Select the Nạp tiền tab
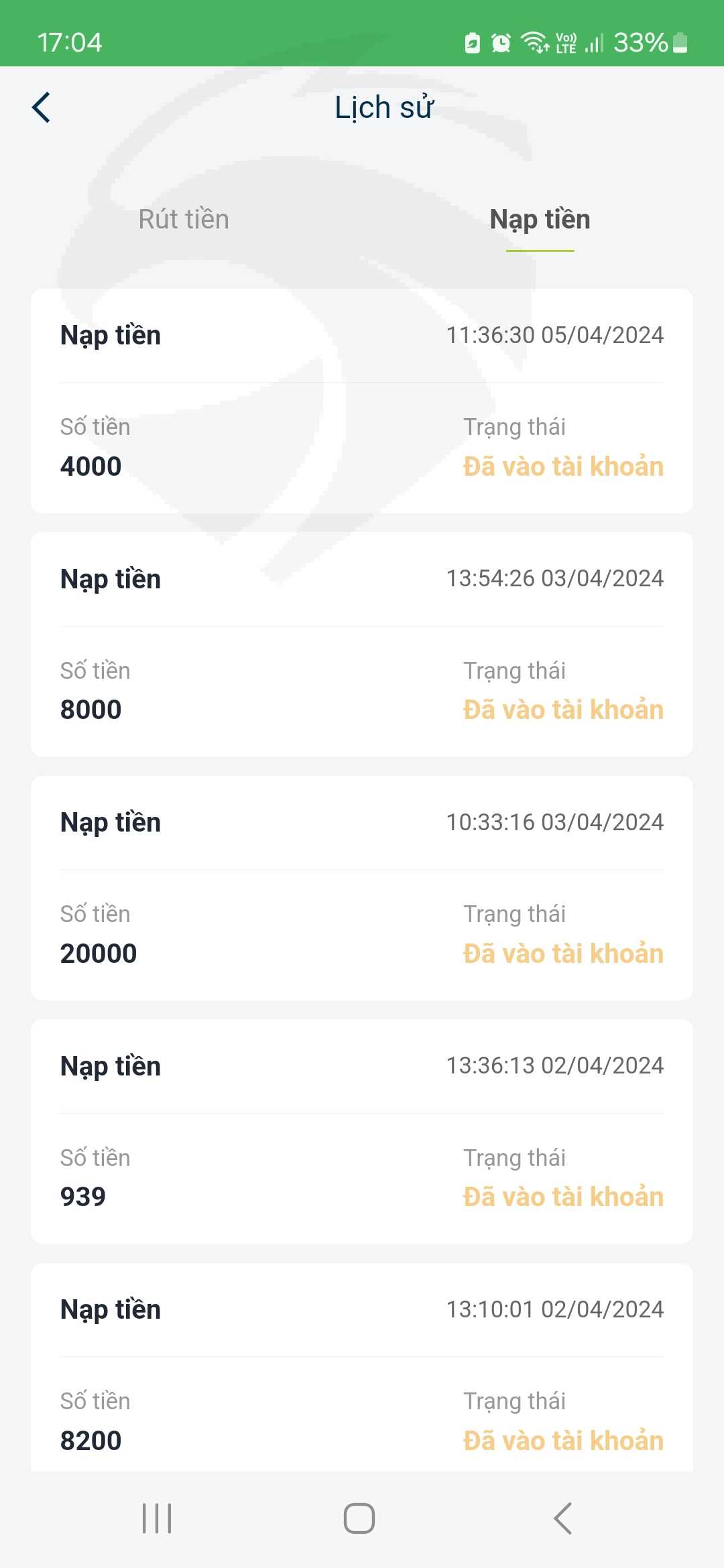 (540, 220)
